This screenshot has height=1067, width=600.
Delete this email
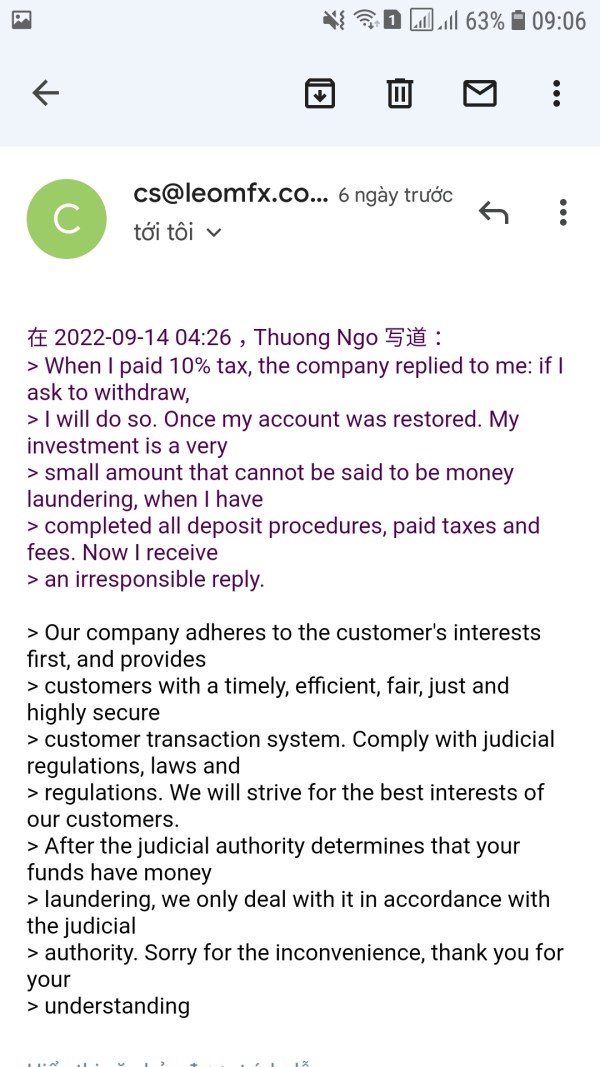(399, 93)
